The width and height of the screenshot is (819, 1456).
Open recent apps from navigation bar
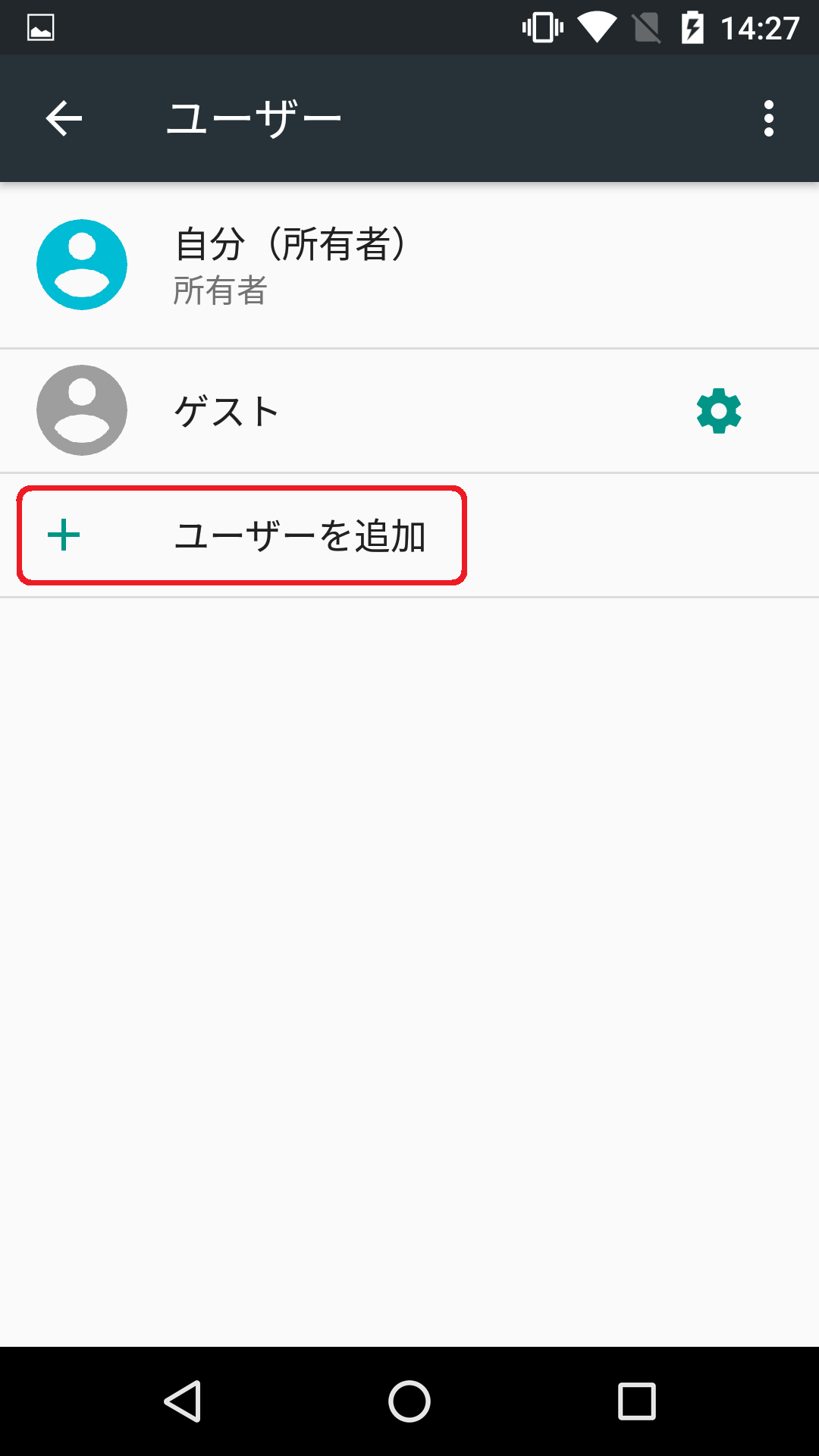[637, 1401]
